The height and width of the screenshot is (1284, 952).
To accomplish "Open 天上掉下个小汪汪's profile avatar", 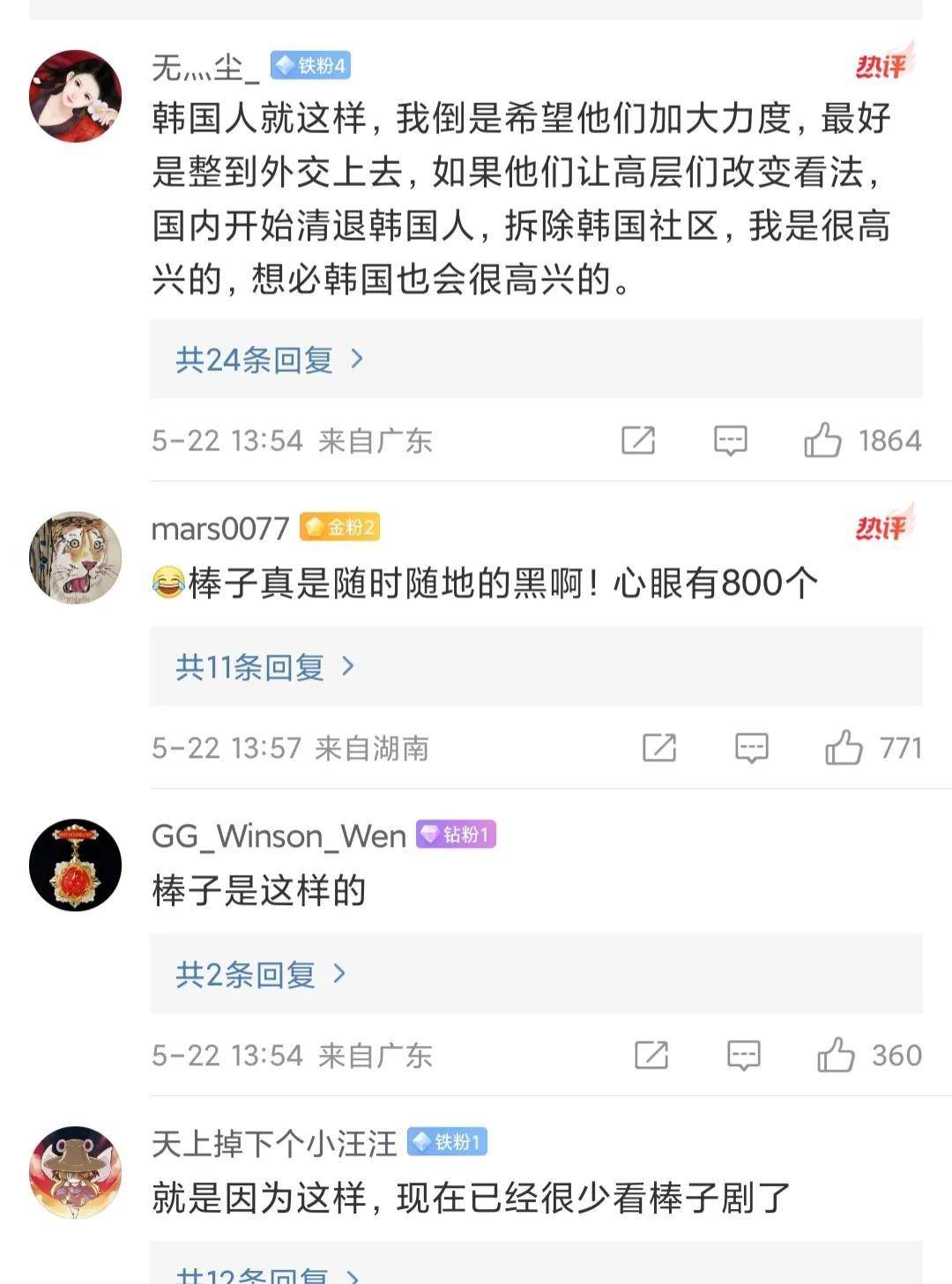I will (75, 1172).
